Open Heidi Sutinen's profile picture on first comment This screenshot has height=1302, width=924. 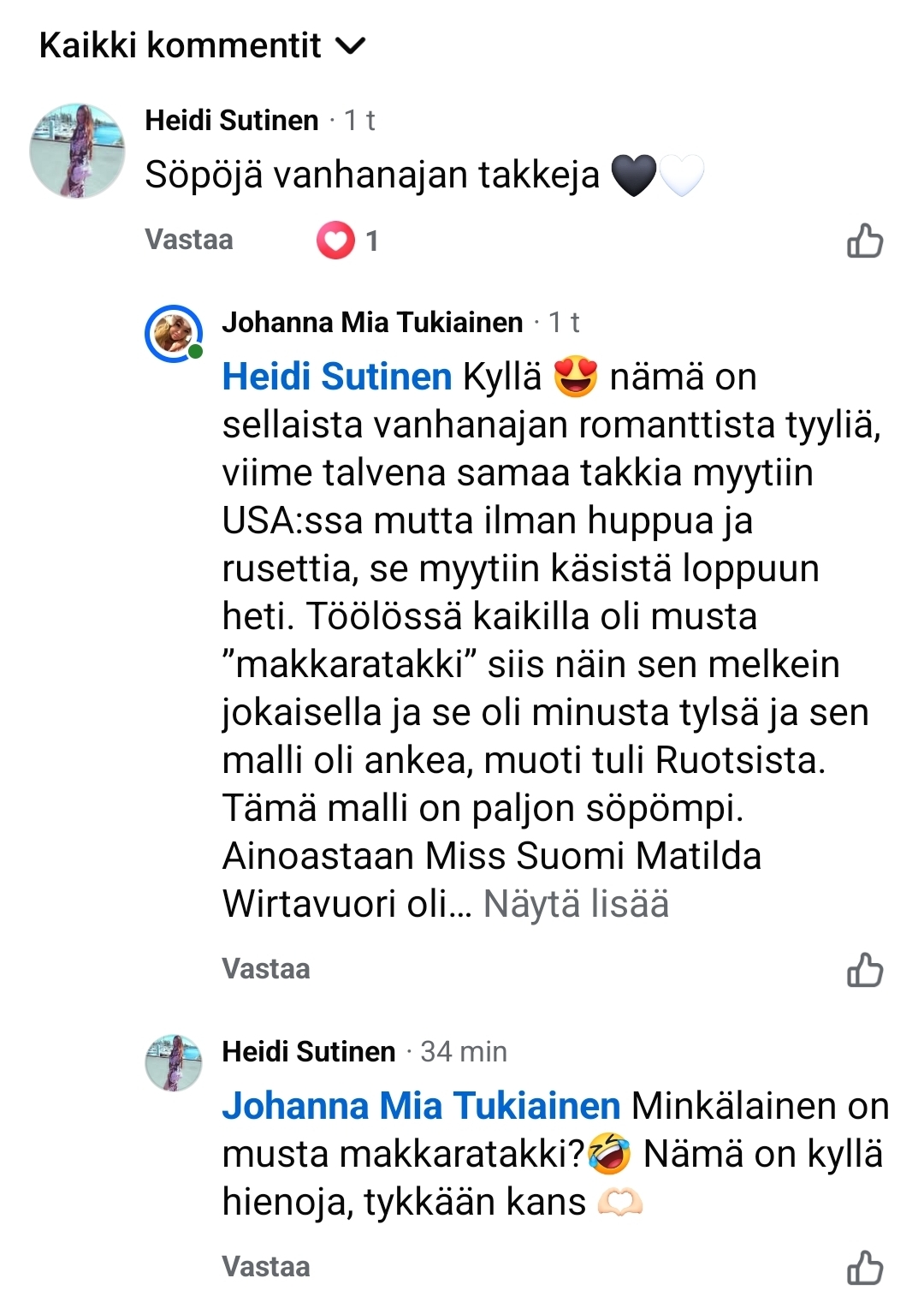(77, 152)
